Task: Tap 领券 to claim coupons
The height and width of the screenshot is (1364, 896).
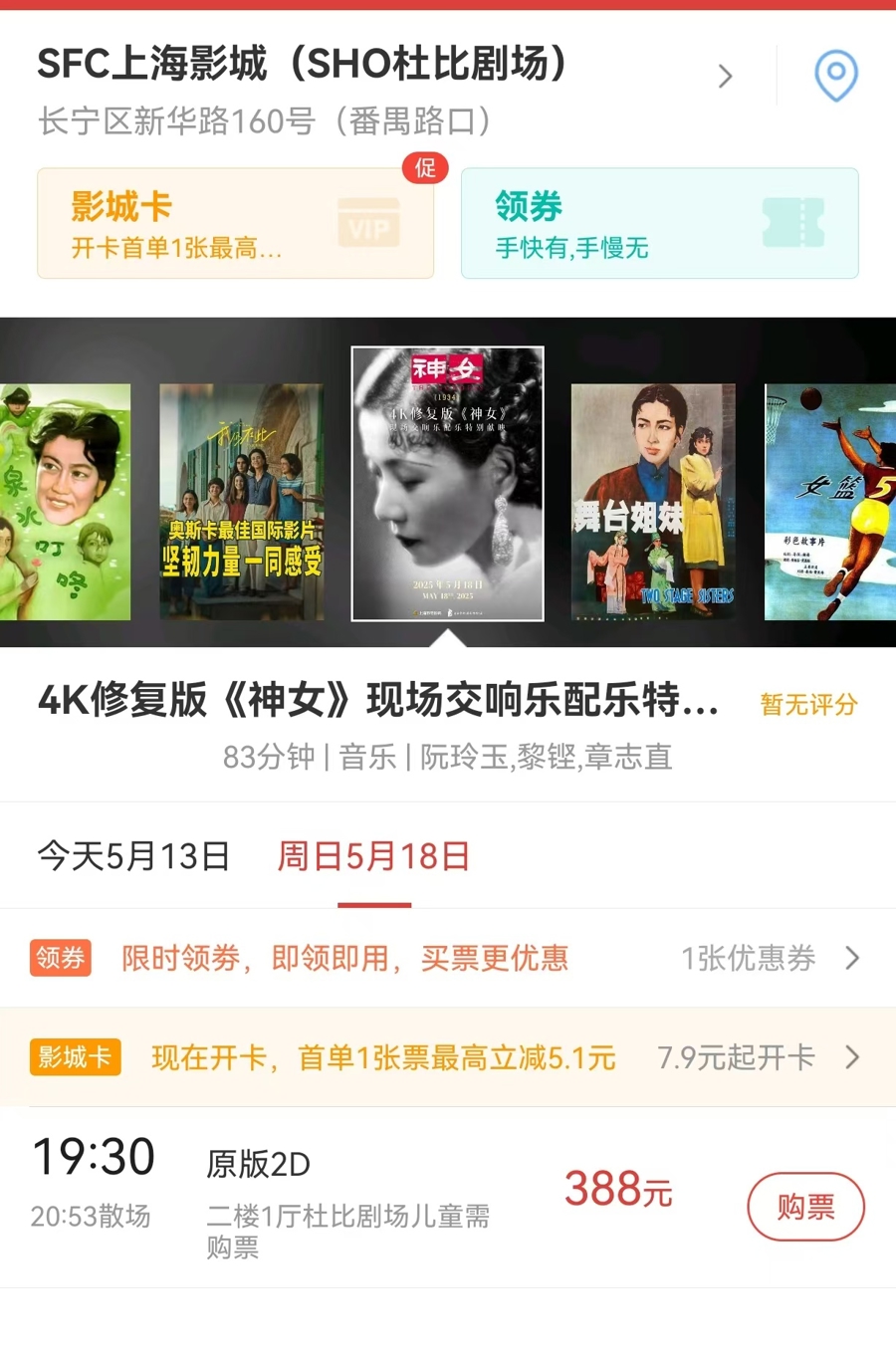Action: 659,223
